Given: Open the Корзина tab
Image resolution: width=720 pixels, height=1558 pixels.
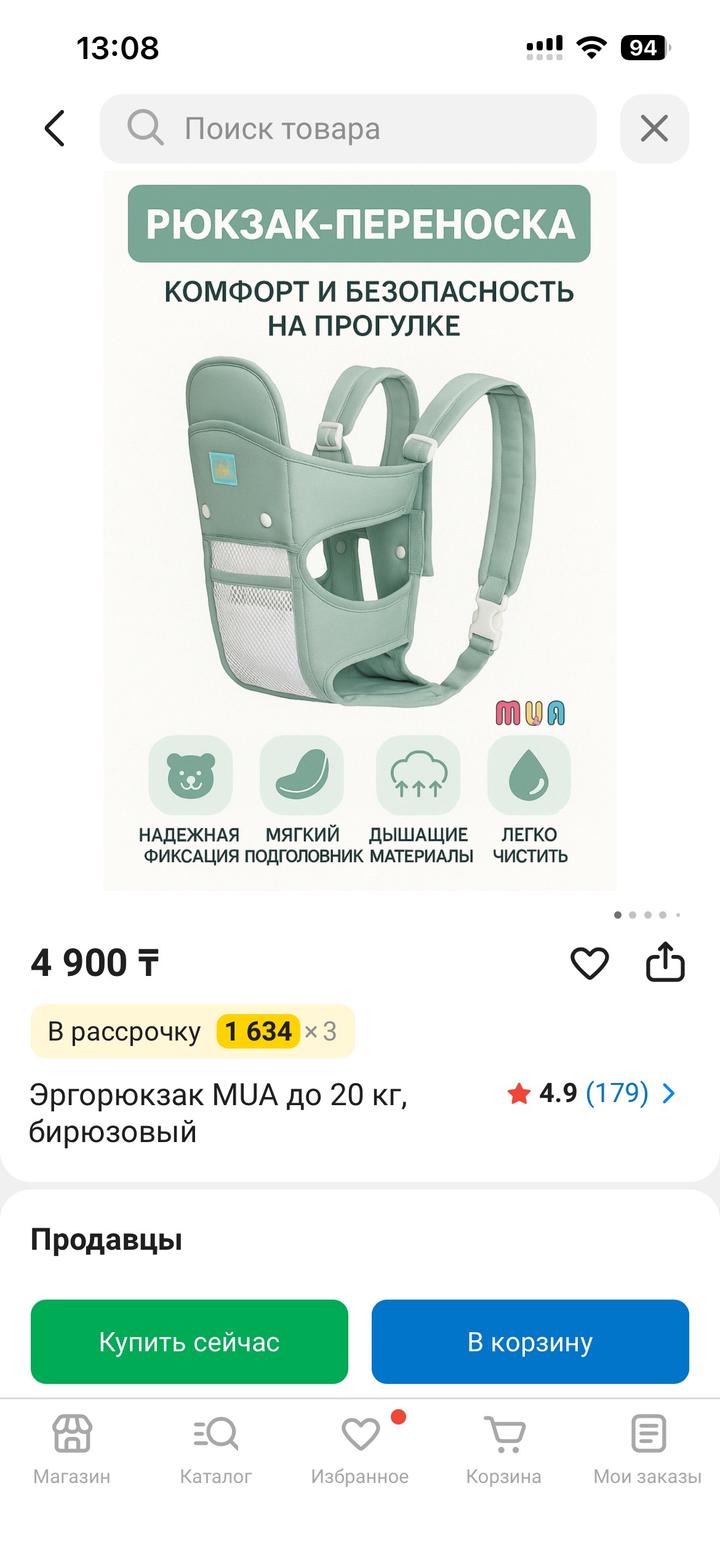Looking at the screenshot, I should click(504, 1449).
